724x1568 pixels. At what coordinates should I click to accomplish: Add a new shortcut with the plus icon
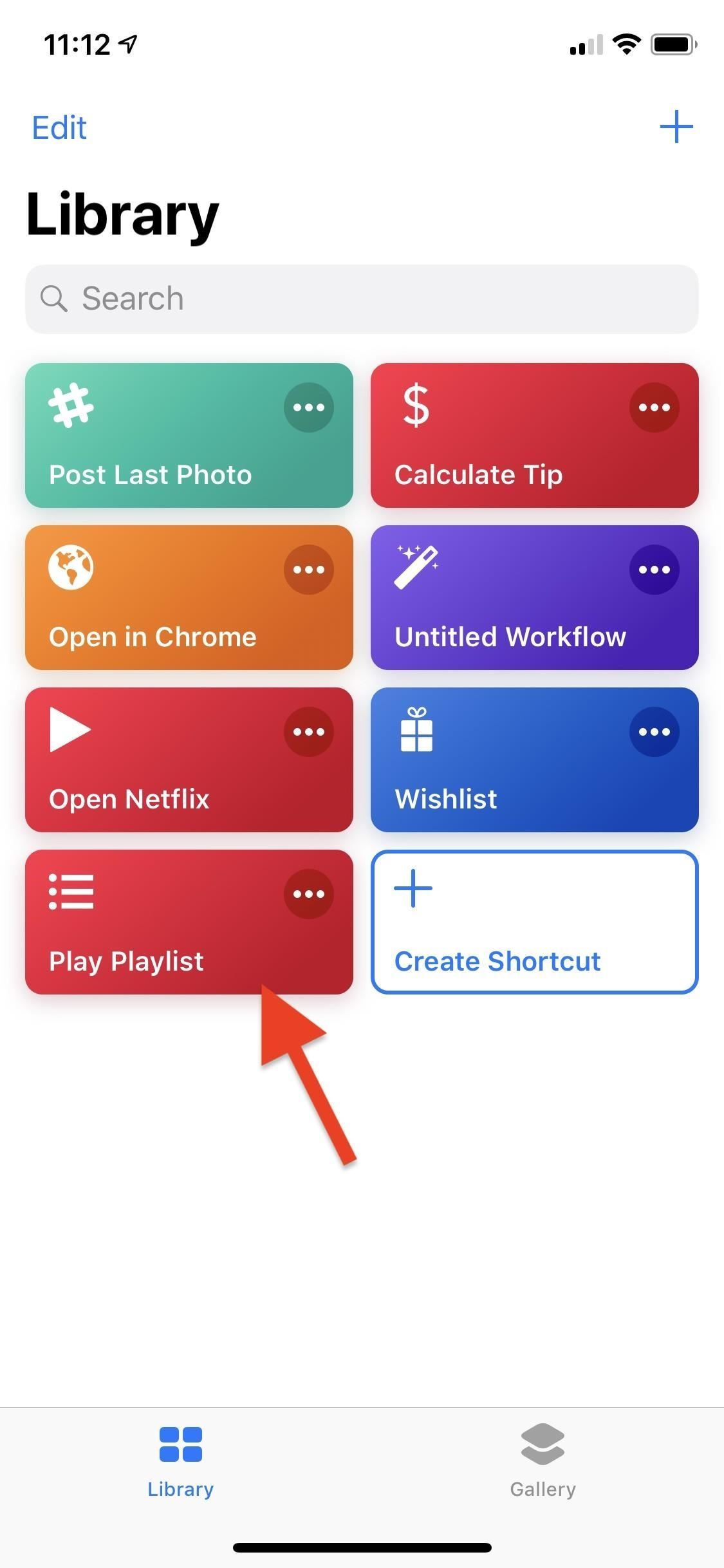676,127
